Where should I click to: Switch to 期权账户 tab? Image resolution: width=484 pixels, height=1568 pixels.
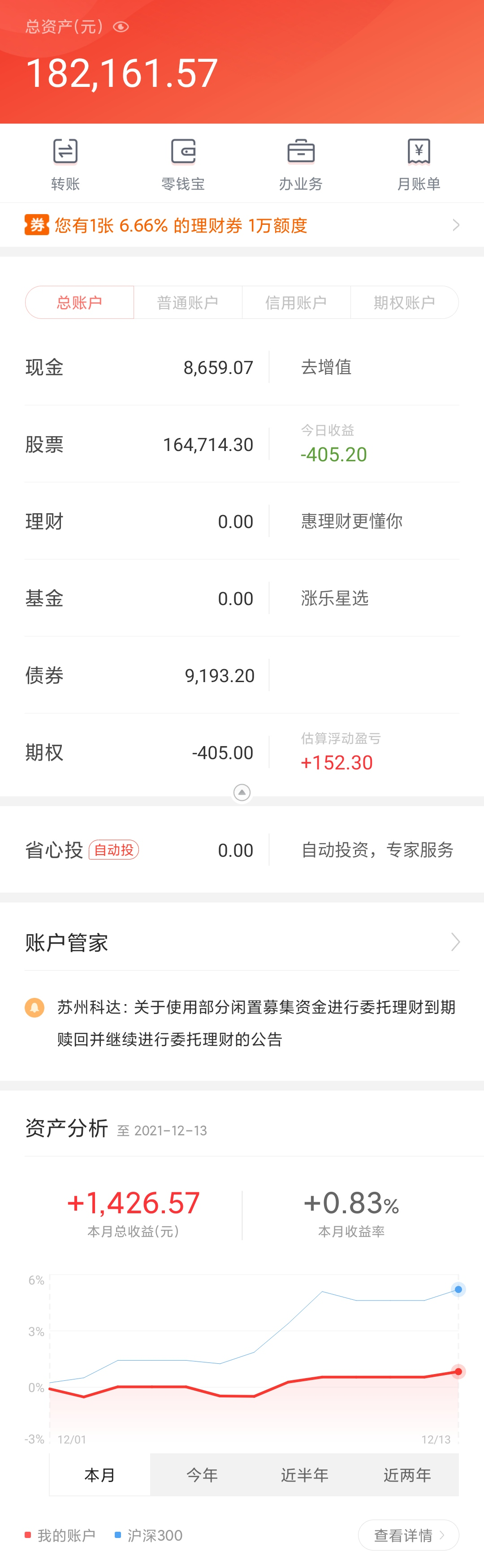404,302
